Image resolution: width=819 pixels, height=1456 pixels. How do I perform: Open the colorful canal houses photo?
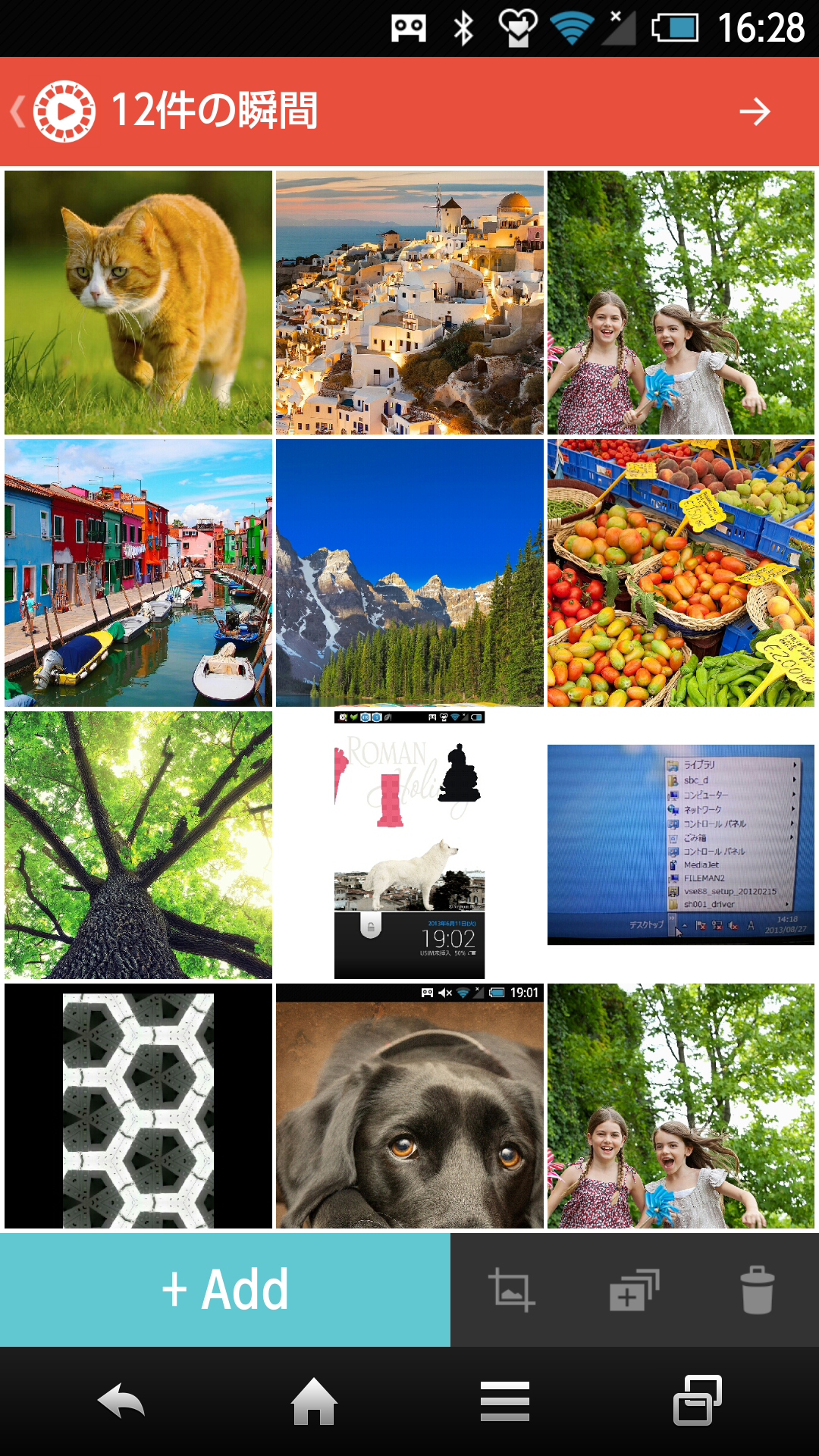pos(138,573)
